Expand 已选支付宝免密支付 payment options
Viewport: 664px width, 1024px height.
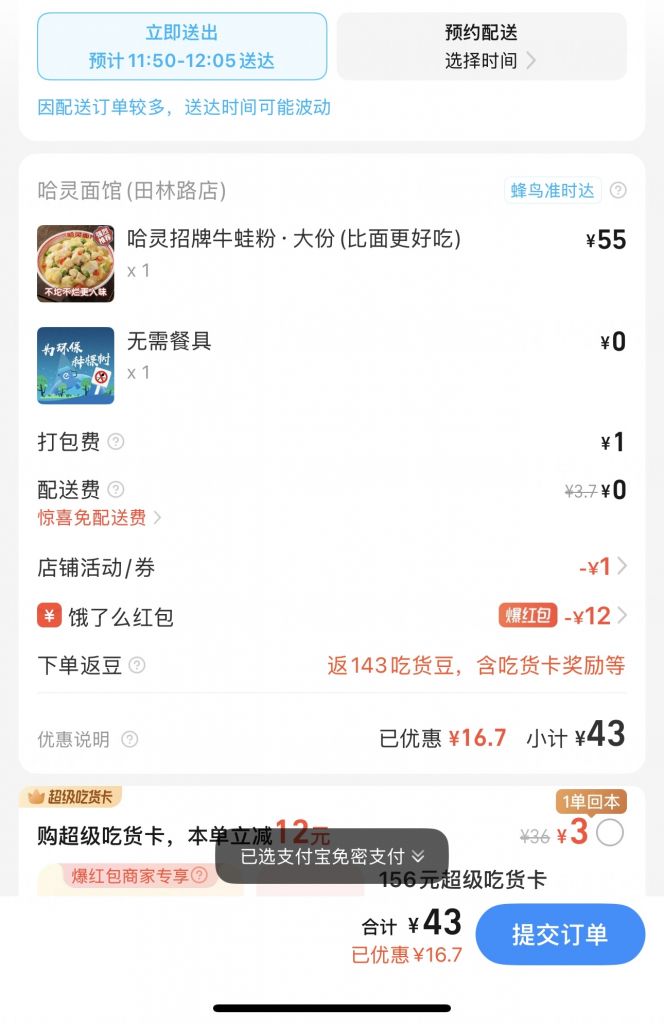(x=331, y=856)
